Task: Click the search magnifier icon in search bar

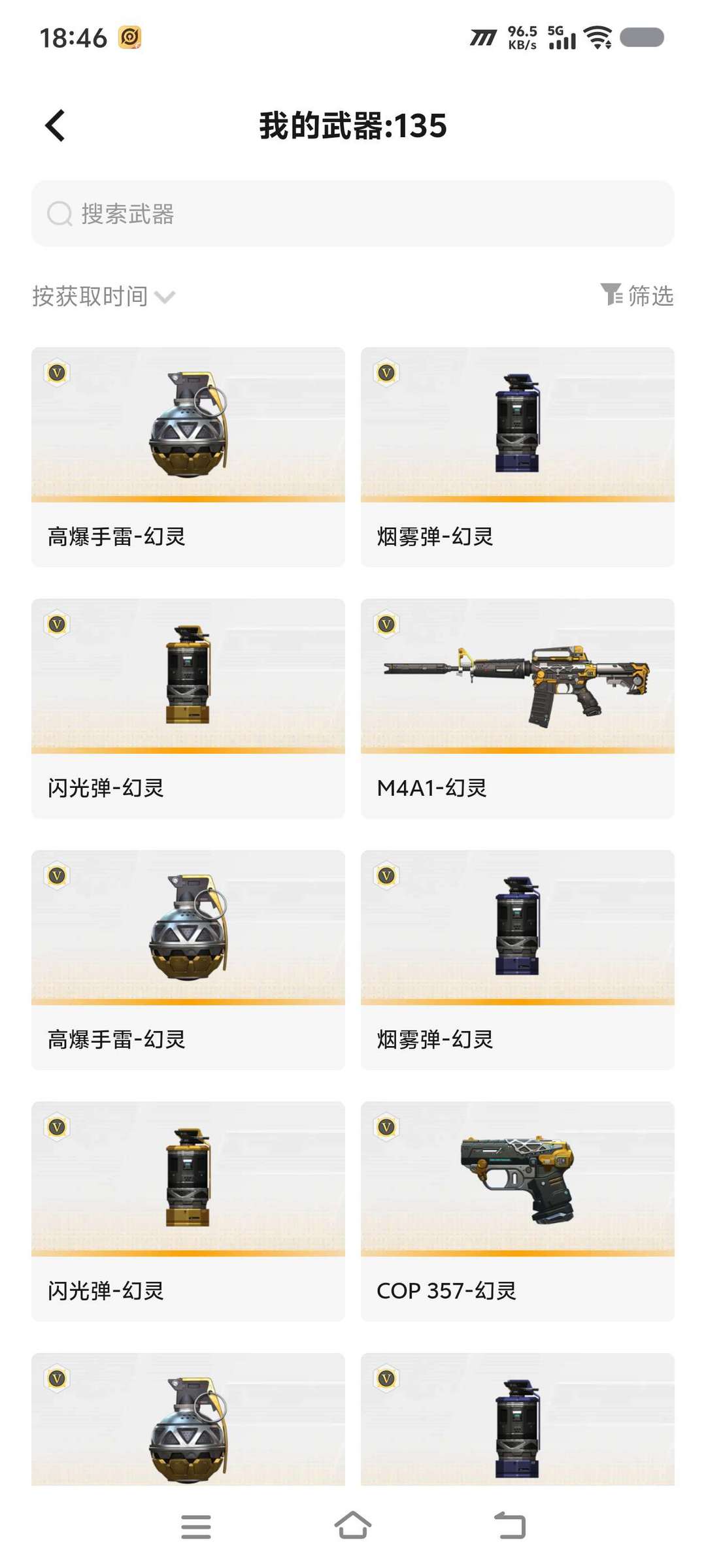Action: (59, 214)
